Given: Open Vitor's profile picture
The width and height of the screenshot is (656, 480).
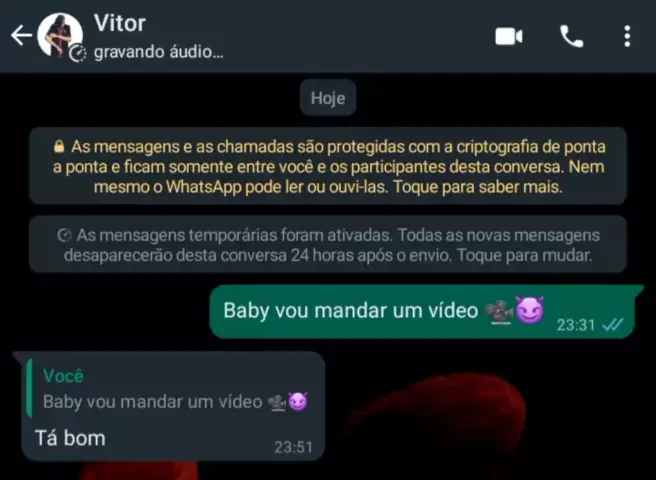Looking at the screenshot, I should pyautogui.click(x=60, y=37).
